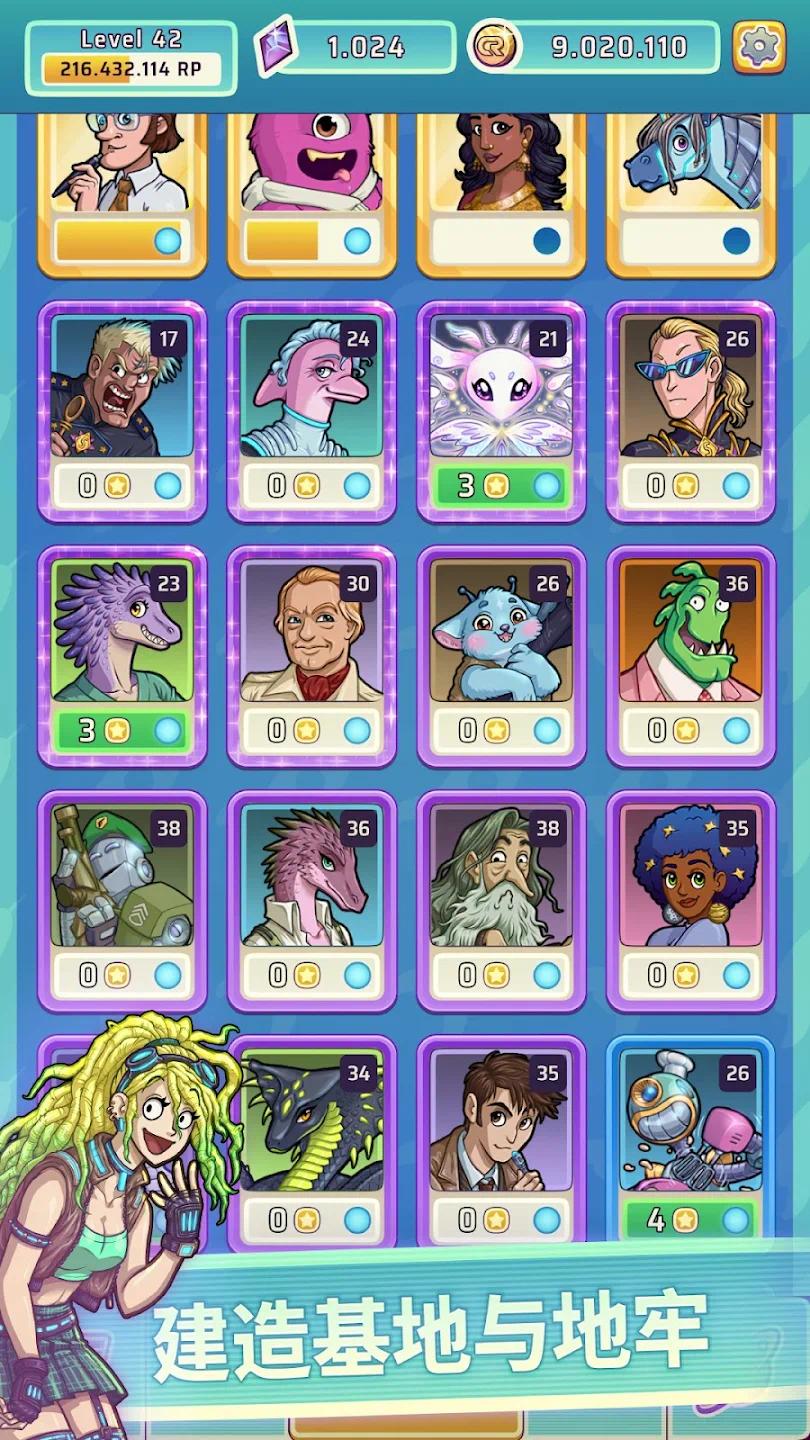Screen dimensions: 810x1440
Task: Open the angry officer card level 17
Action: 122,411
